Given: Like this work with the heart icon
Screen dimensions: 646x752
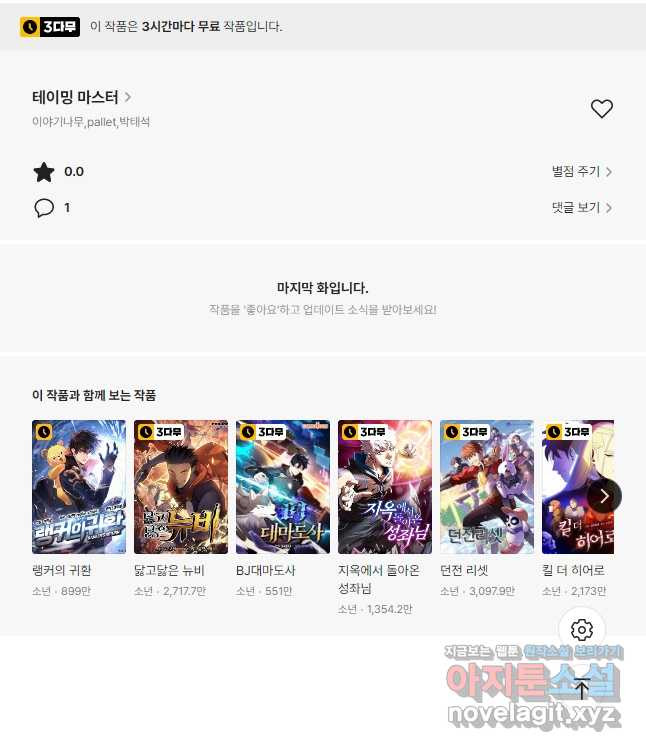Looking at the screenshot, I should [x=601, y=109].
